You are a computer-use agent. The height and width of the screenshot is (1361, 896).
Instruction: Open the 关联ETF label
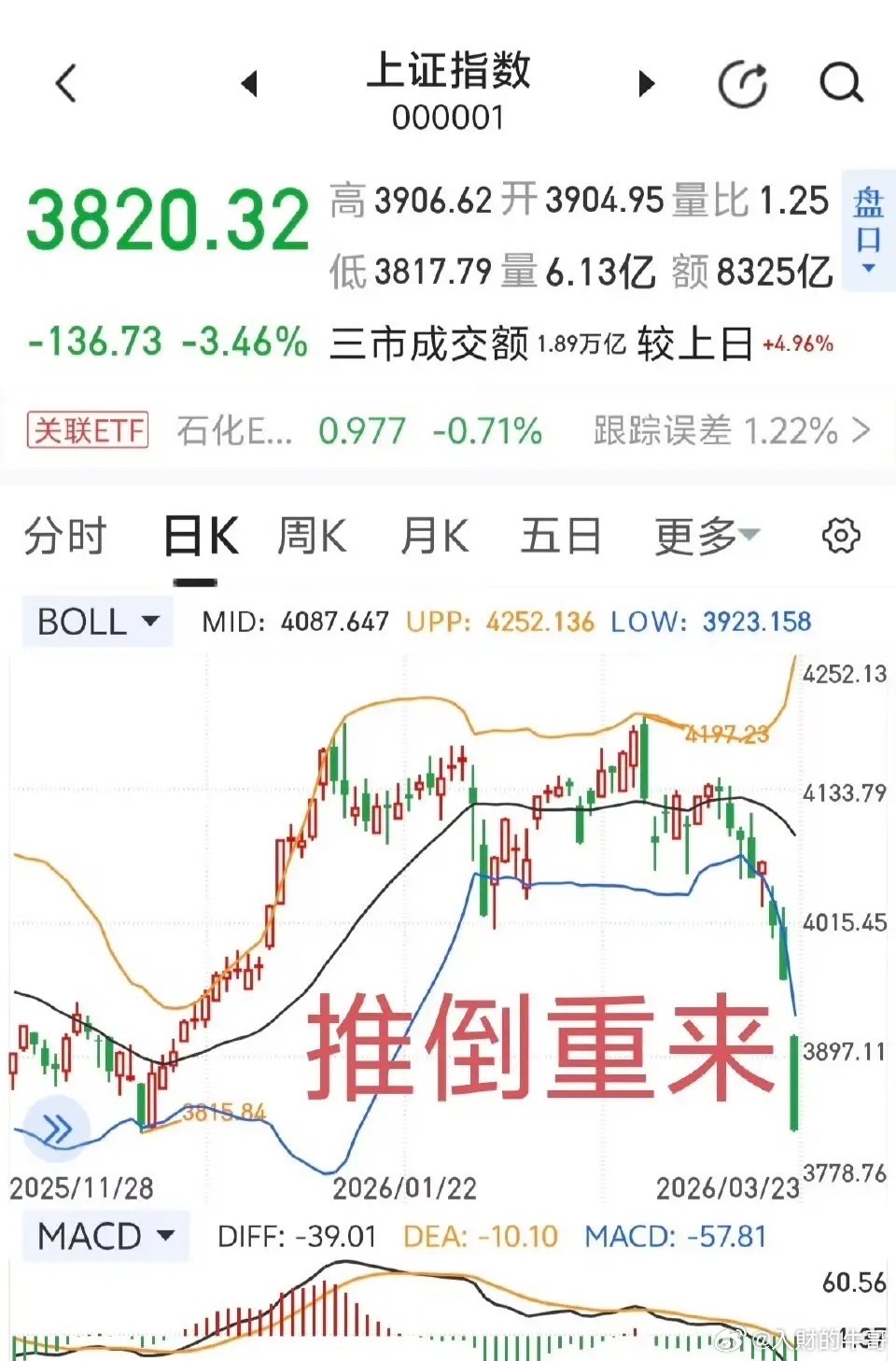pos(88,429)
